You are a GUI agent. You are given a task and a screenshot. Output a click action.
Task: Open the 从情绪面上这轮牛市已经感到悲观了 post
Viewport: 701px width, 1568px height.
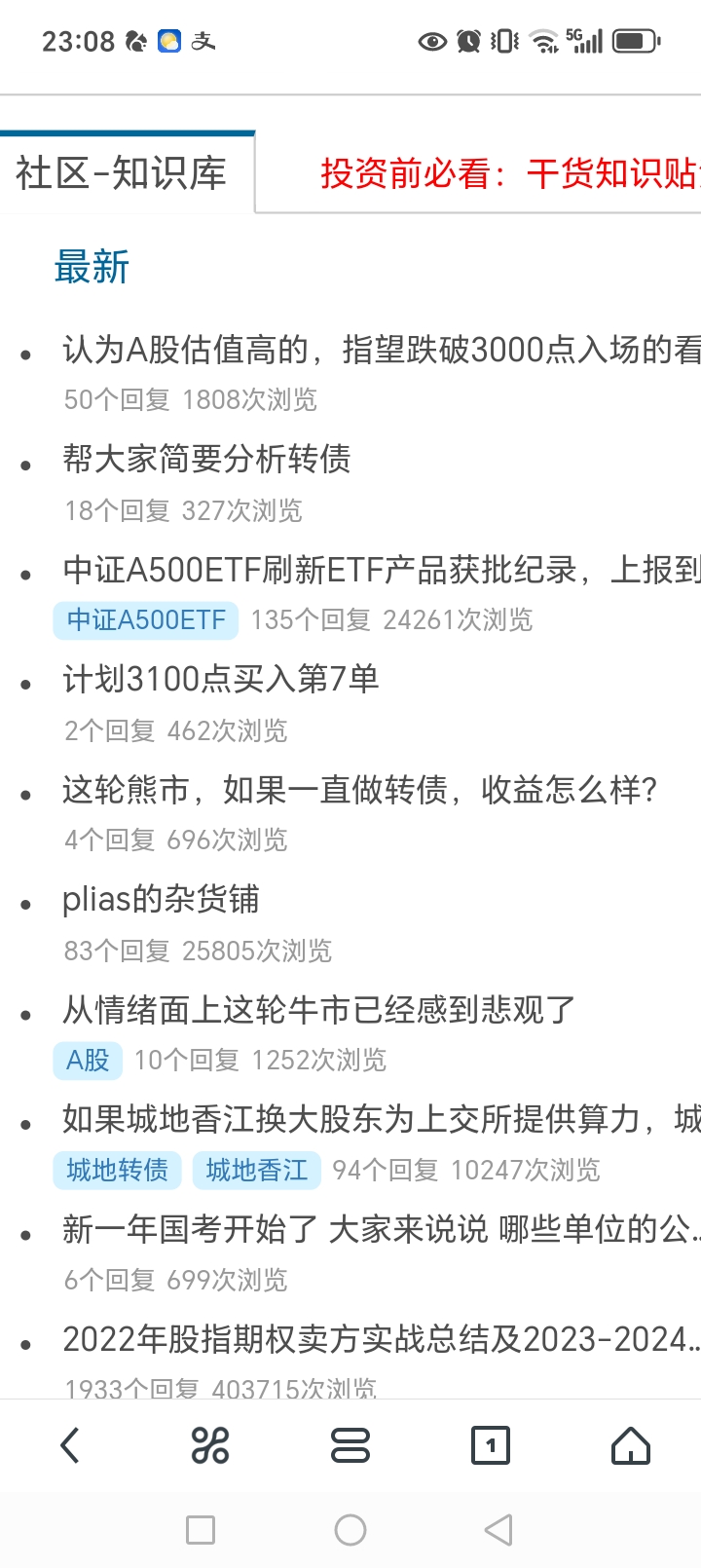(318, 1010)
